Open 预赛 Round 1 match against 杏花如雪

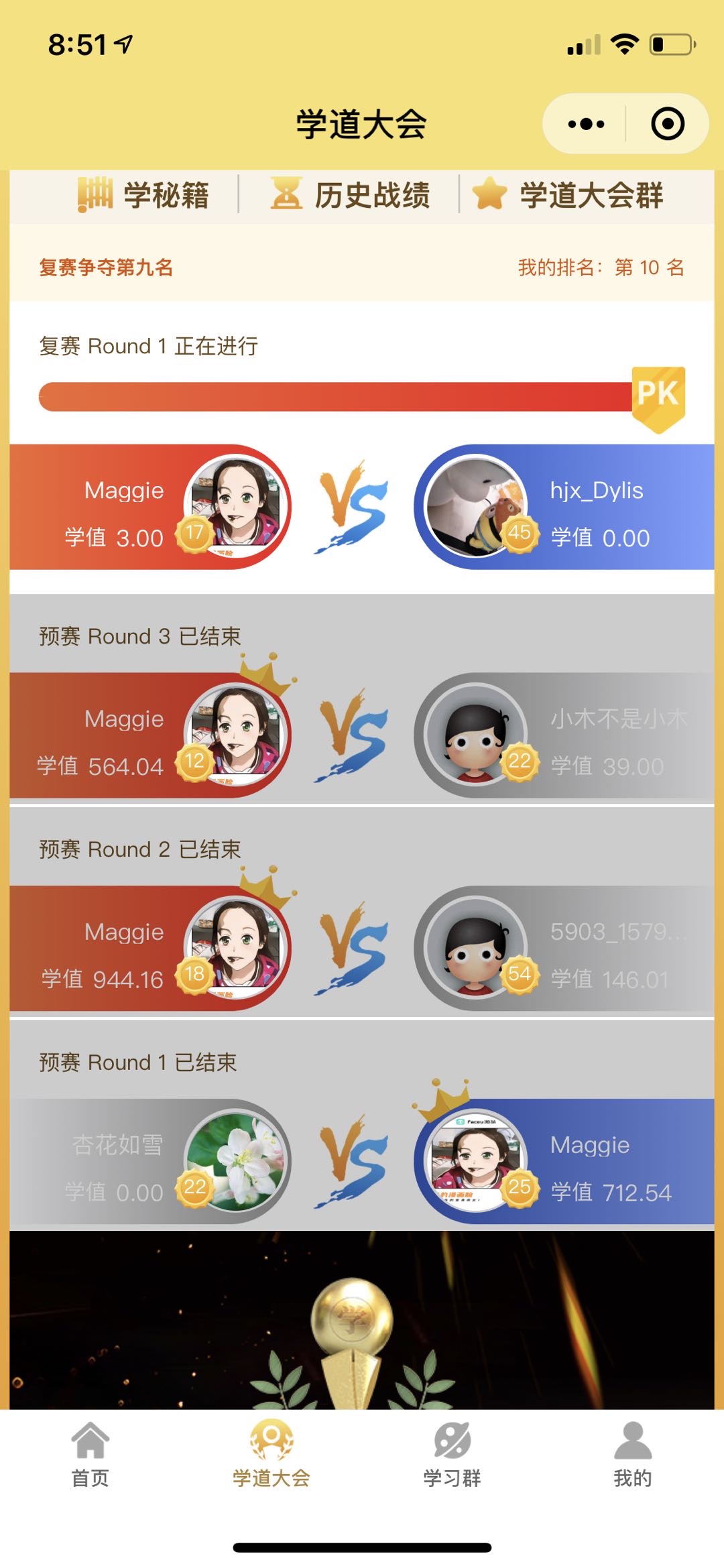pyautogui.click(x=362, y=1162)
